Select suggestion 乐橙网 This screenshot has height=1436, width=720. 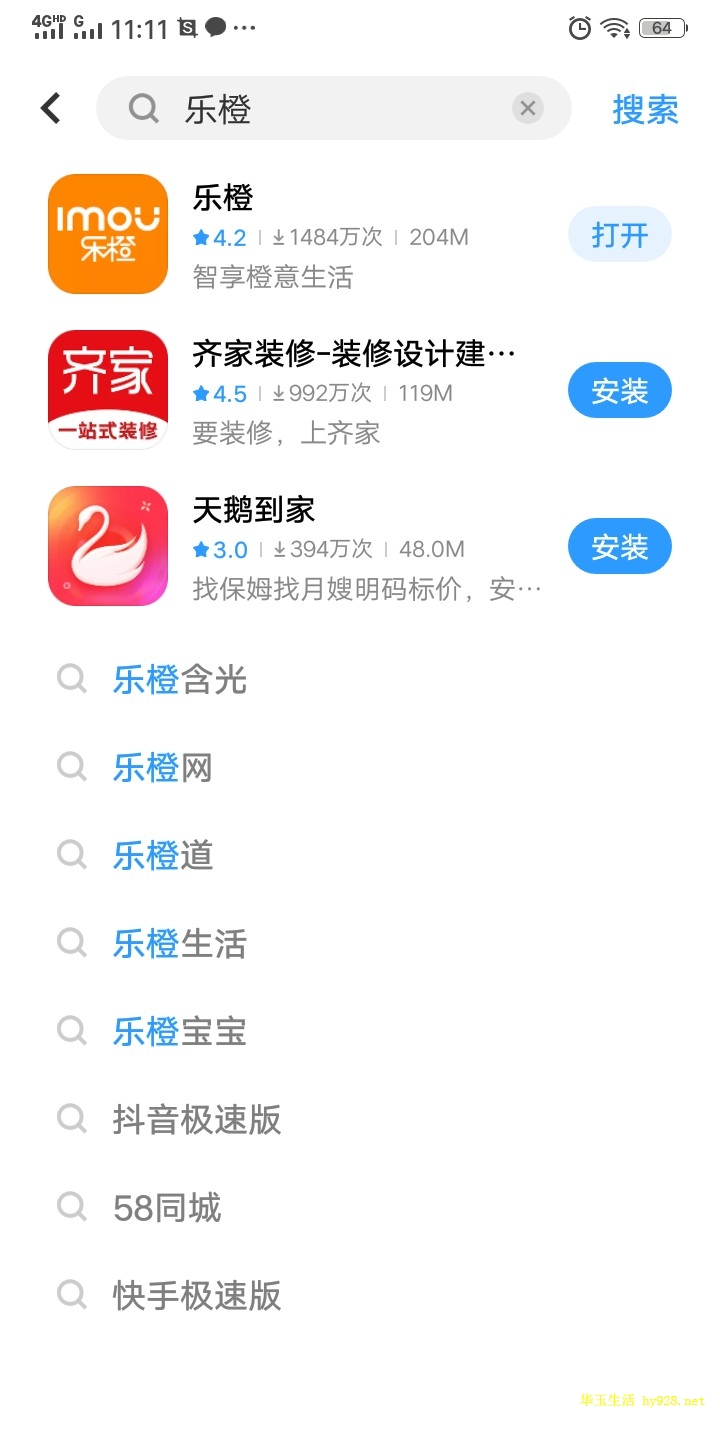163,768
